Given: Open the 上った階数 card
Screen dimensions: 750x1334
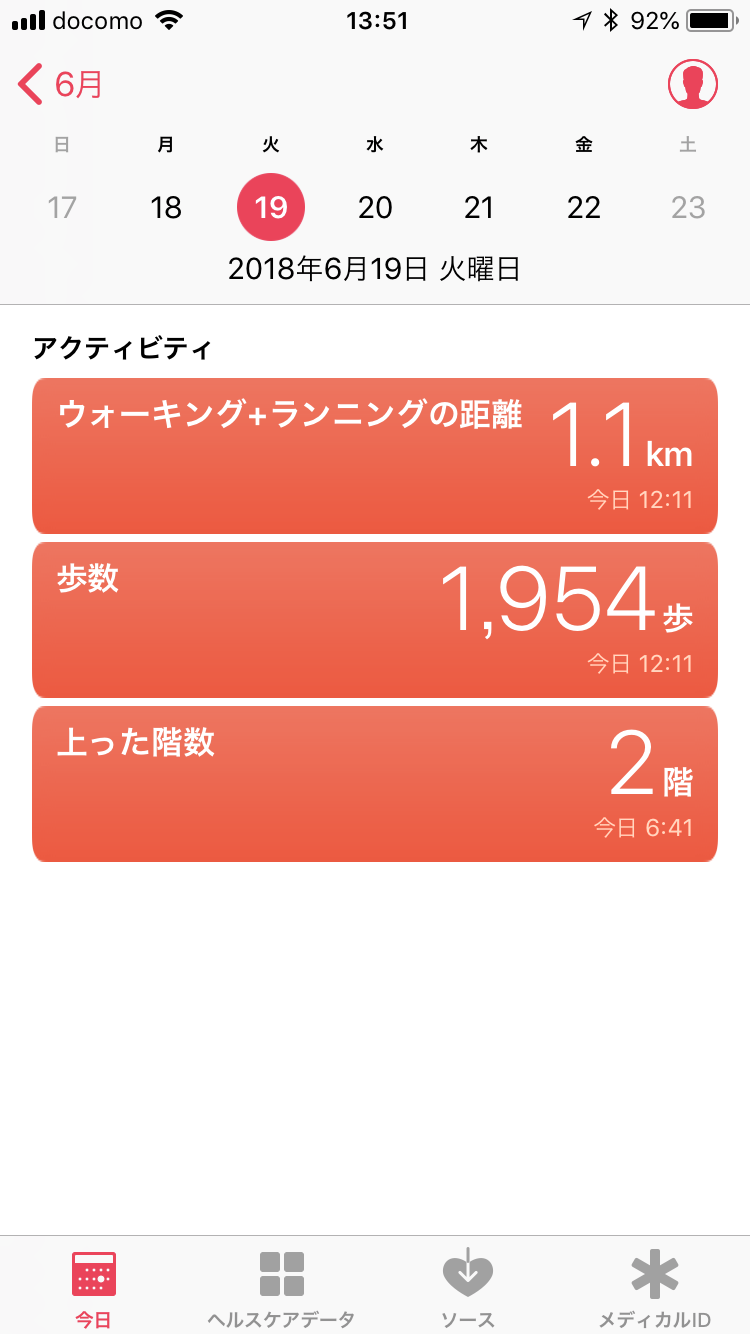Looking at the screenshot, I should click(x=375, y=784).
